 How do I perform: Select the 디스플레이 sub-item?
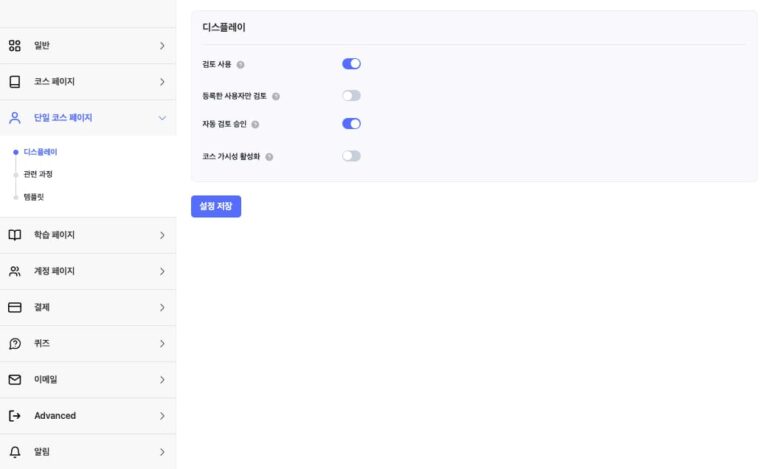(x=40, y=152)
